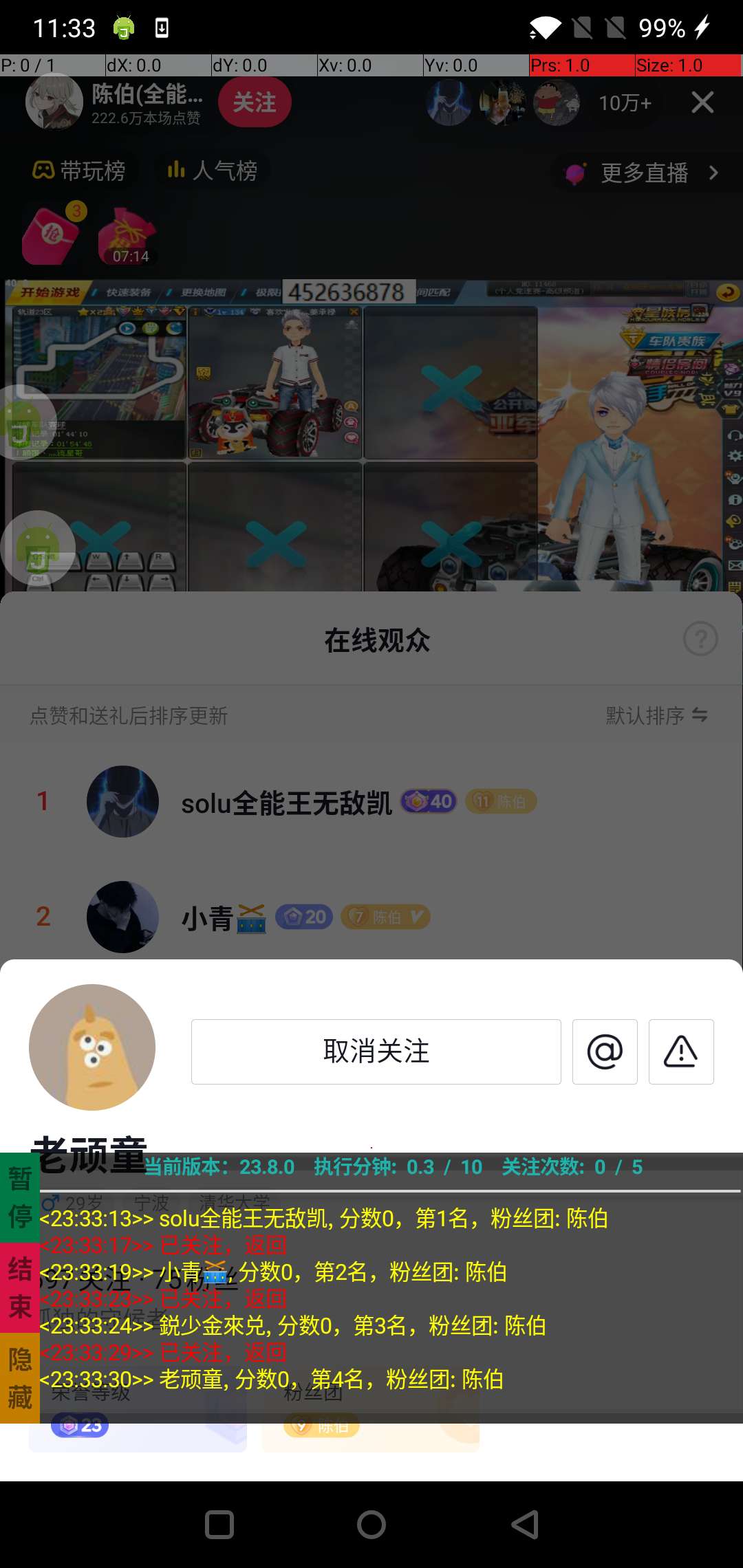The image size is (743, 1568).
Task: Mention this user with the @ icon
Action: [605, 1052]
